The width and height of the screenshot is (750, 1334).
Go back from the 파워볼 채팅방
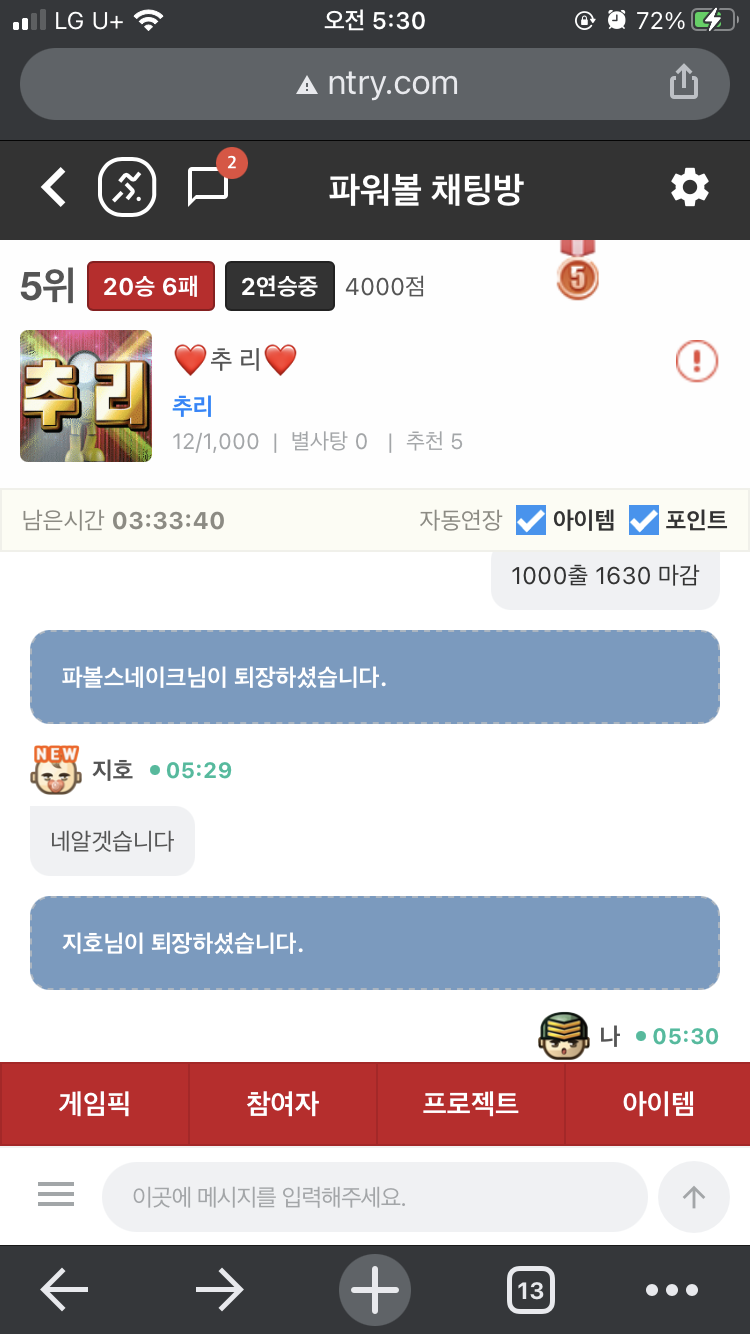pos(53,188)
